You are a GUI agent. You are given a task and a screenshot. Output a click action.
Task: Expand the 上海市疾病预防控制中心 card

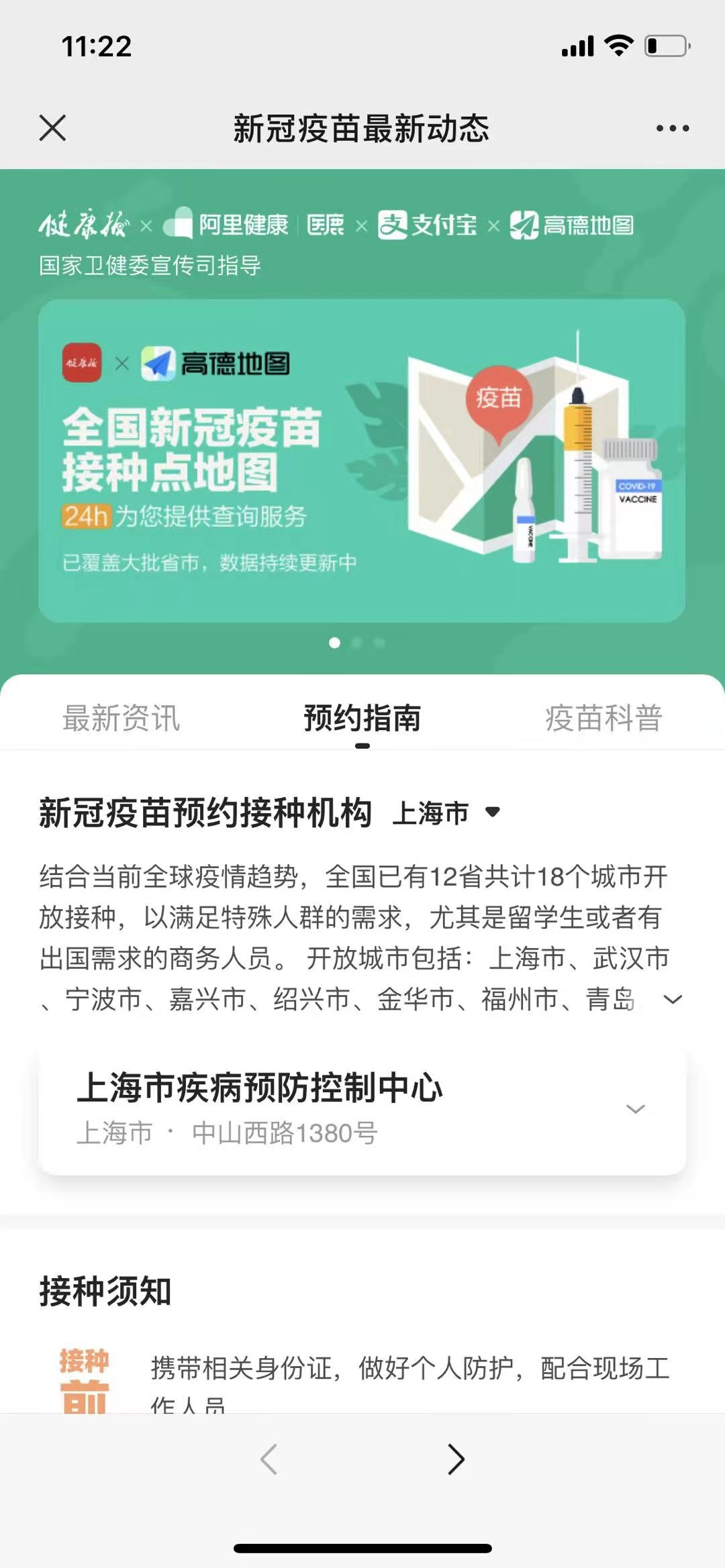[634, 1108]
